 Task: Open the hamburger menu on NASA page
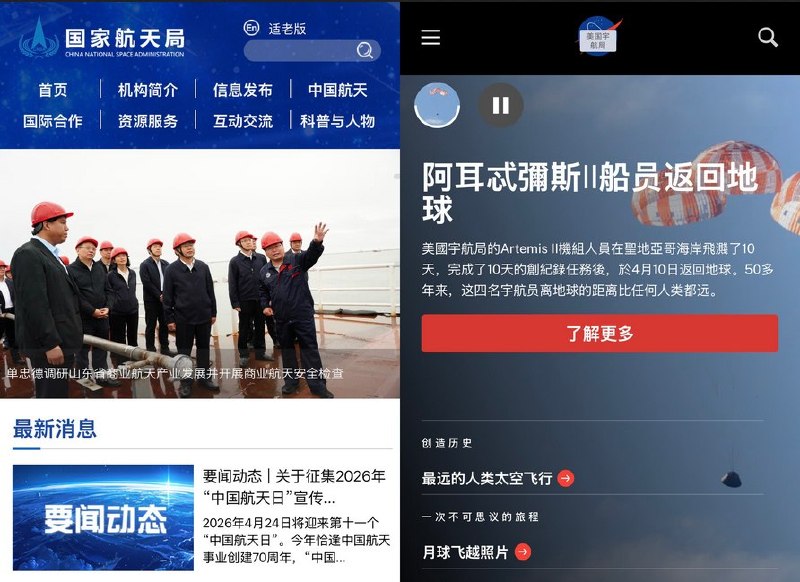pyautogui.click(x=431, y=38)
